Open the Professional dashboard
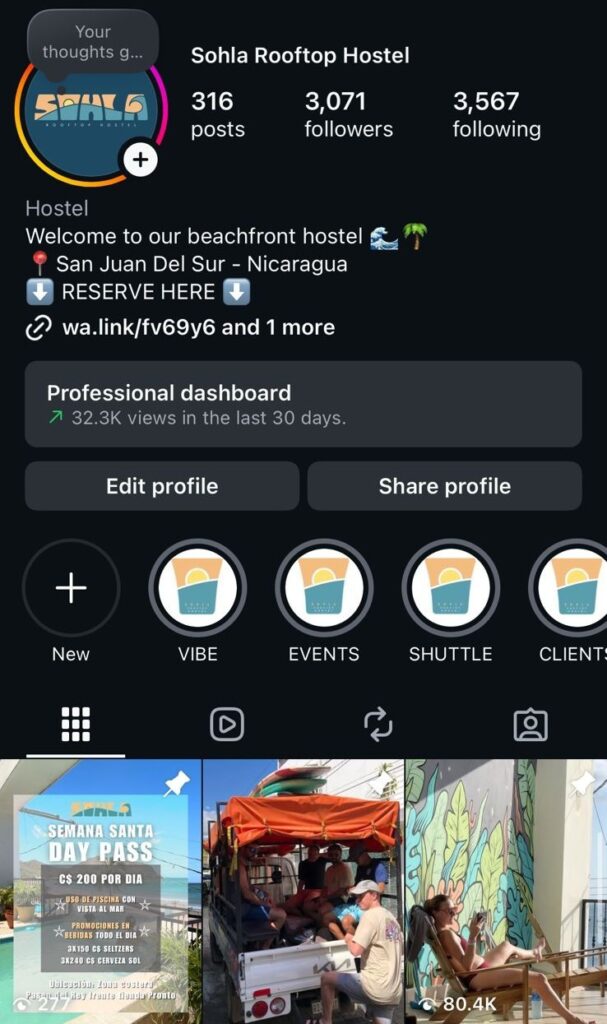The image size is (607, 1024). pos(303,404)
